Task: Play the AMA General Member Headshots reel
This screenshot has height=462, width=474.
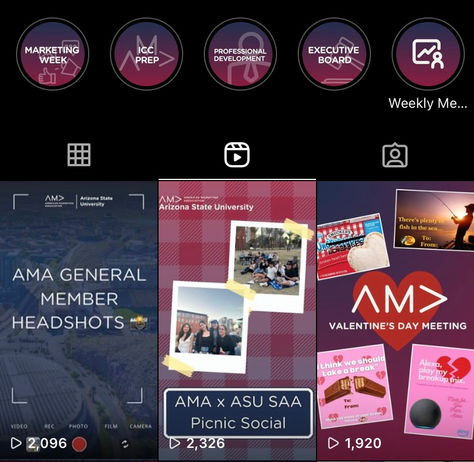Action: coord(79,321)
